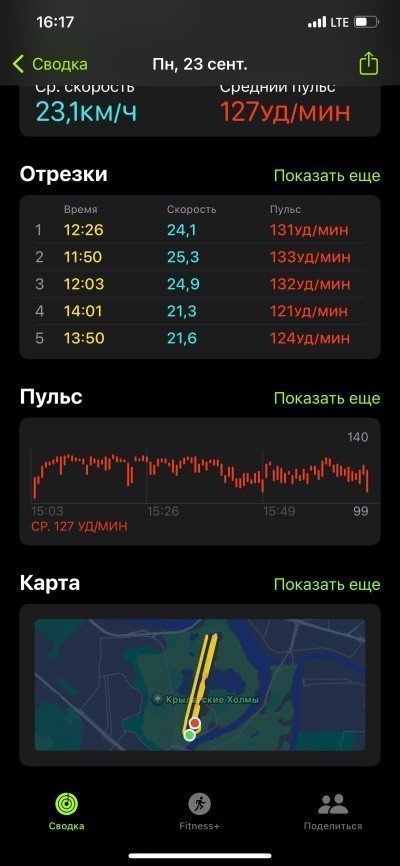400x866 pixels.
Task: Show more for Карта section
Action: 327,584
